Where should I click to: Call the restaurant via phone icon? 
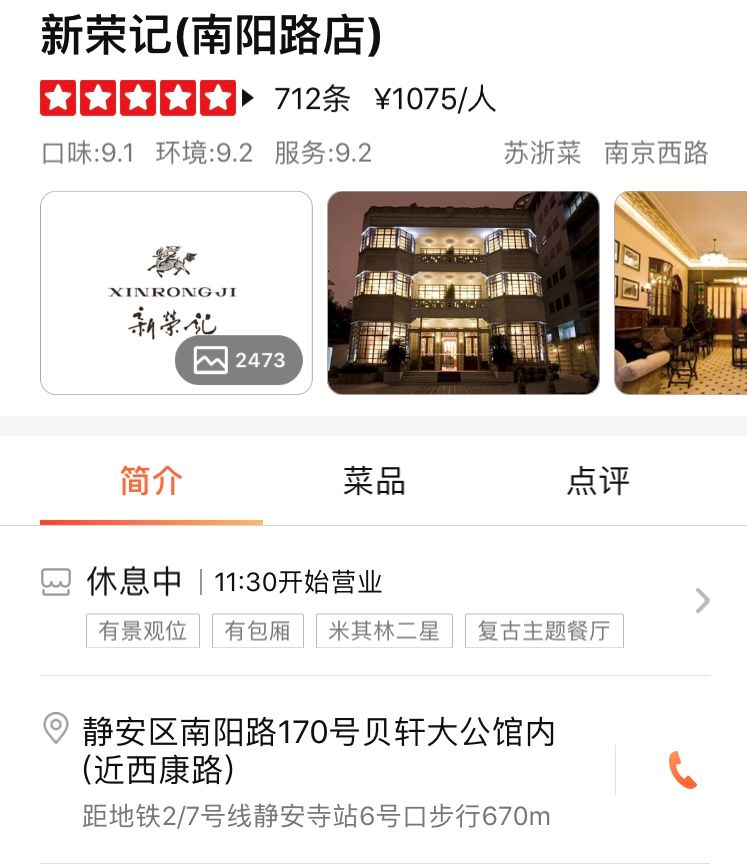point(682,770)
